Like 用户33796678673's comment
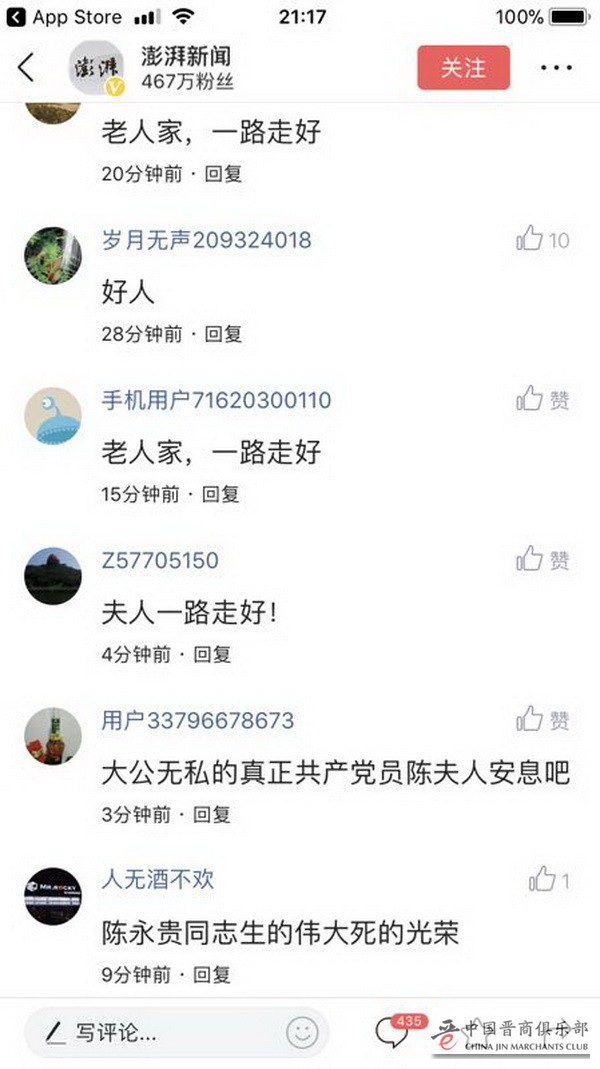 530,720
